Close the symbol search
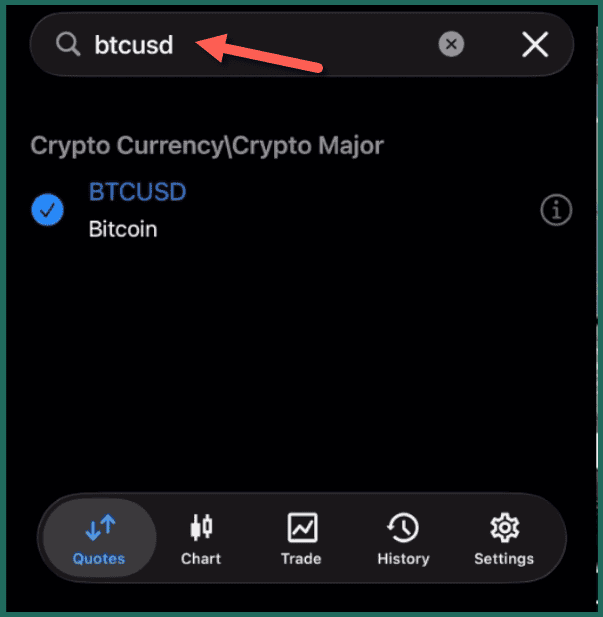The height and width of the screenshot is (617, 603). pos(535,44)
